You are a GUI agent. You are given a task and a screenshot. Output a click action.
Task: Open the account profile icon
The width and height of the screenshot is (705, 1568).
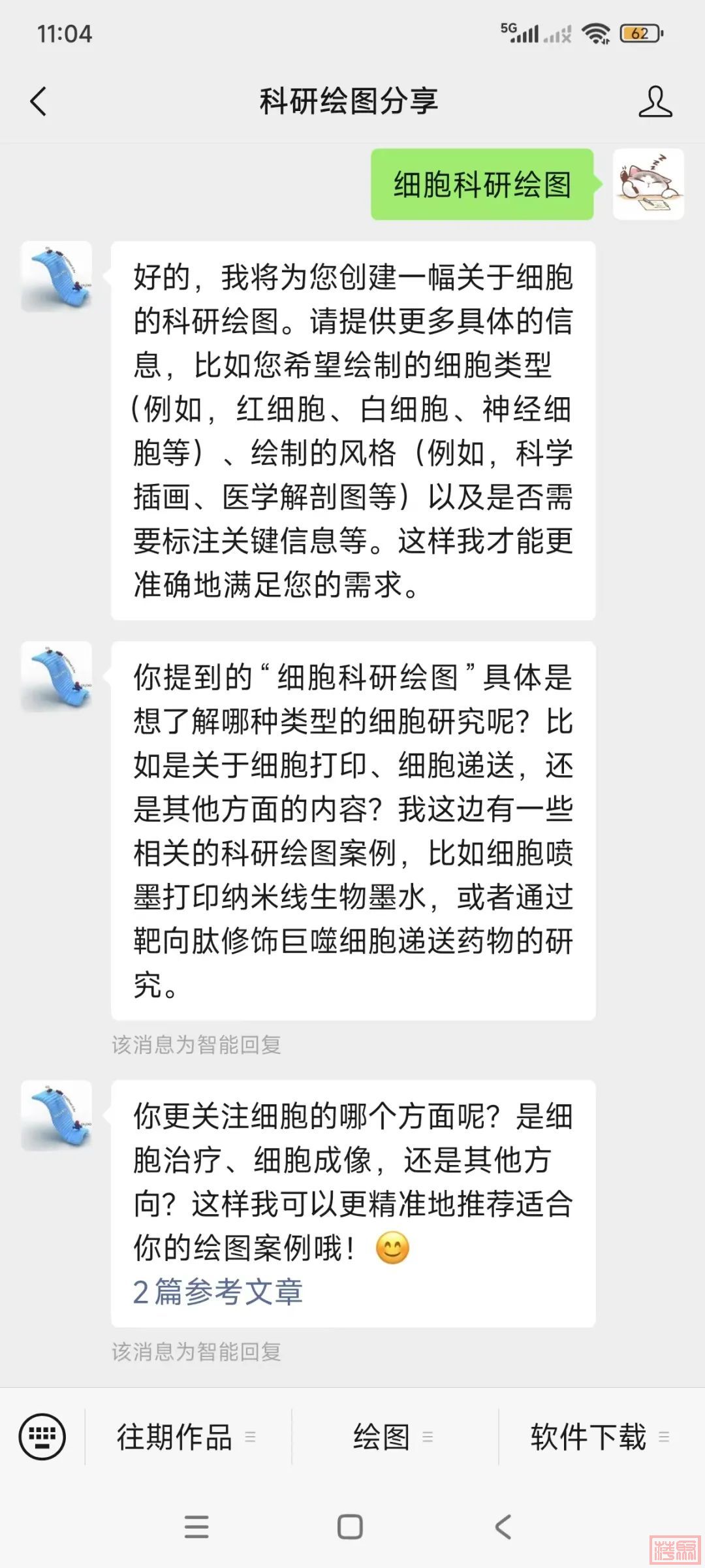(655, 102)
